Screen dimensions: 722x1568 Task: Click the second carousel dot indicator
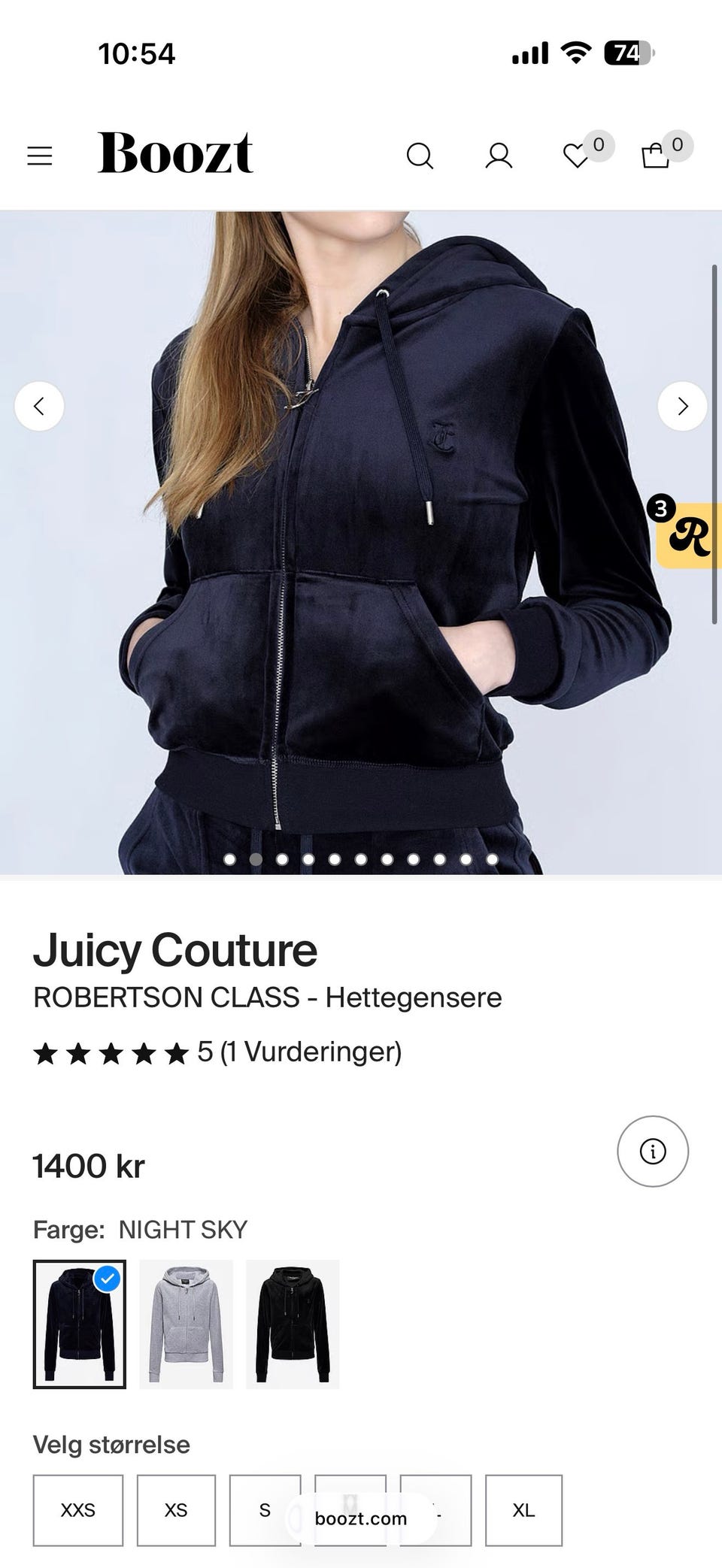click(x=256, y=857)
